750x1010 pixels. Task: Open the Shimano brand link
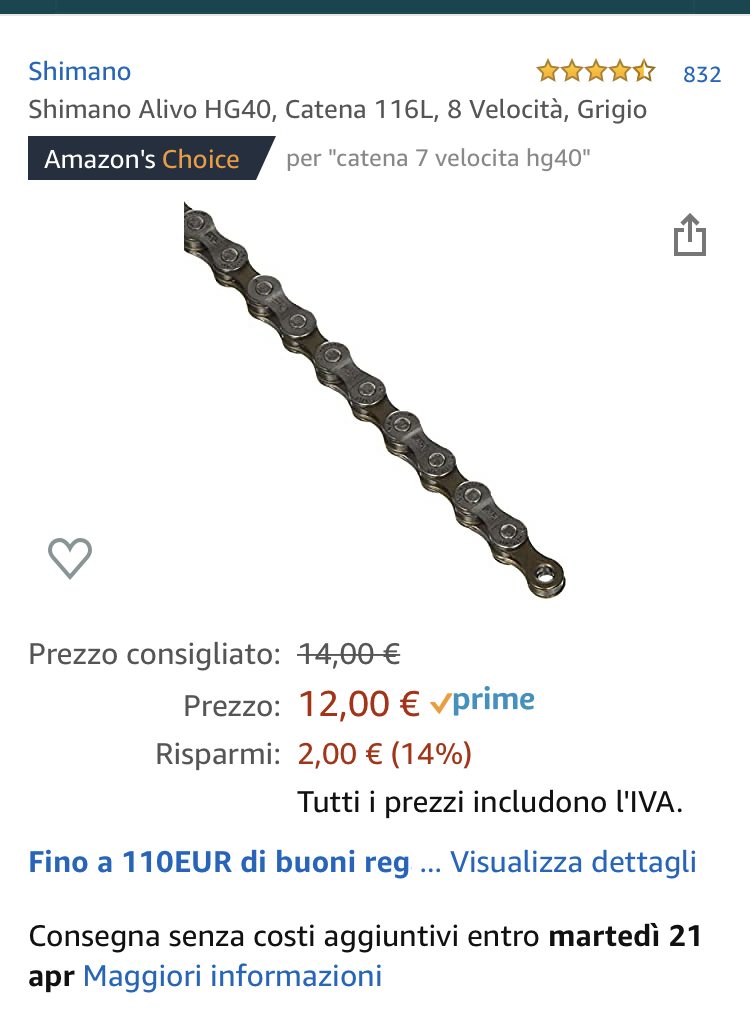(80, 72)
